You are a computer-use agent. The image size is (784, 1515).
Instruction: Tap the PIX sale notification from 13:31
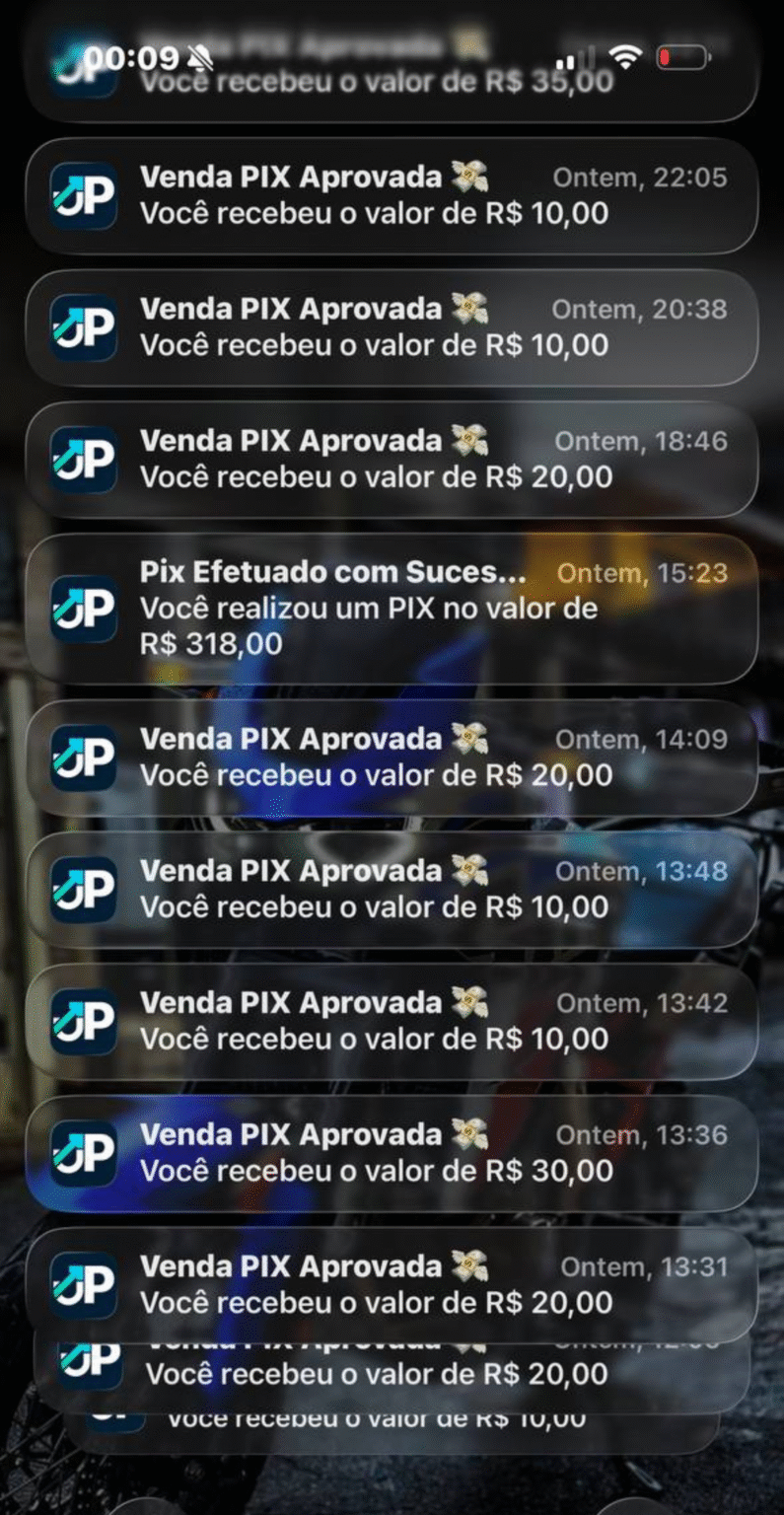(392, 1282)
